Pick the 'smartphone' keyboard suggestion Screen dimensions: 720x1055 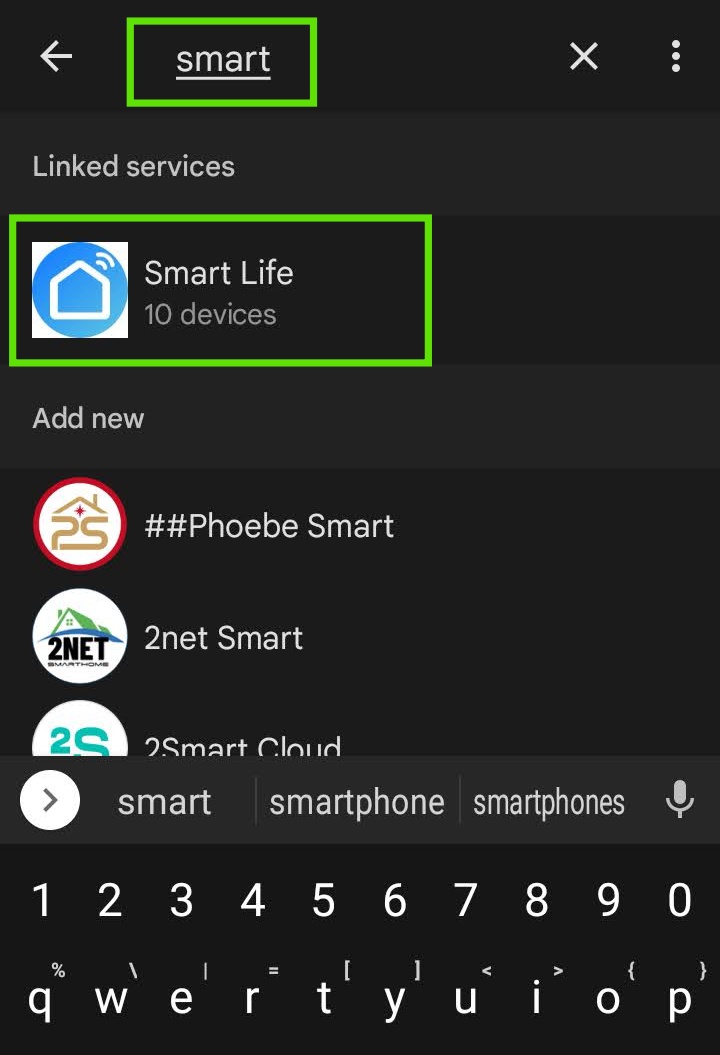point(356,802)
